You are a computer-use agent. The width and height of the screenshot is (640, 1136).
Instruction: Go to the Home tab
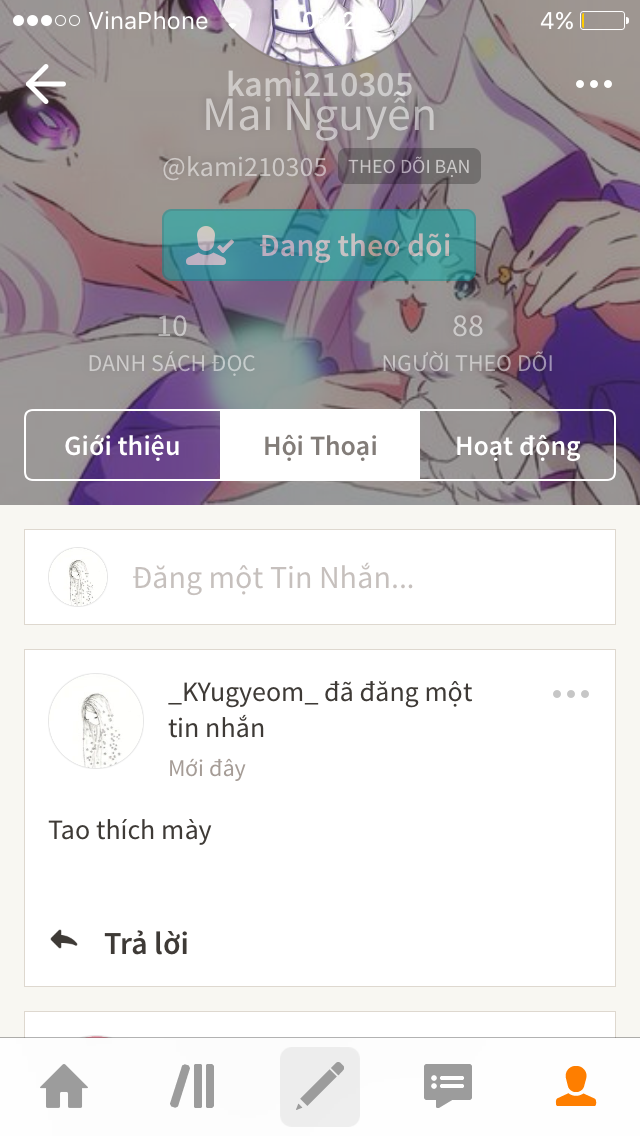[x=64, y=1086]
